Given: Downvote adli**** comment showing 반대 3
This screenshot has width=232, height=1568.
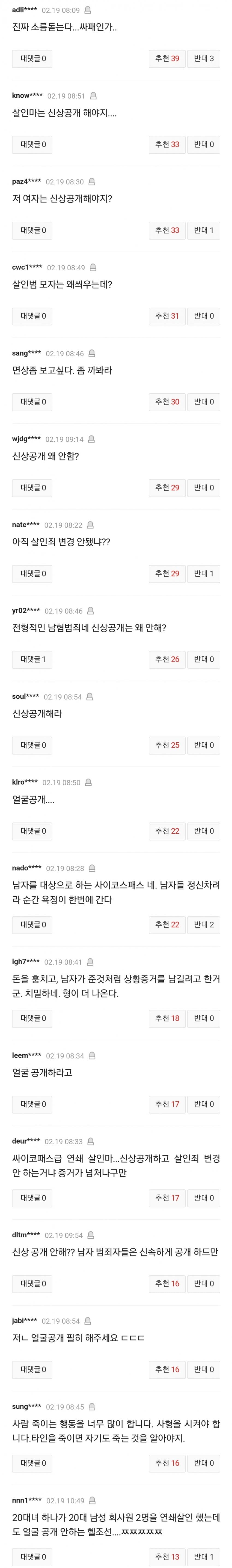Looking at the screenshot, I should 203,59.
